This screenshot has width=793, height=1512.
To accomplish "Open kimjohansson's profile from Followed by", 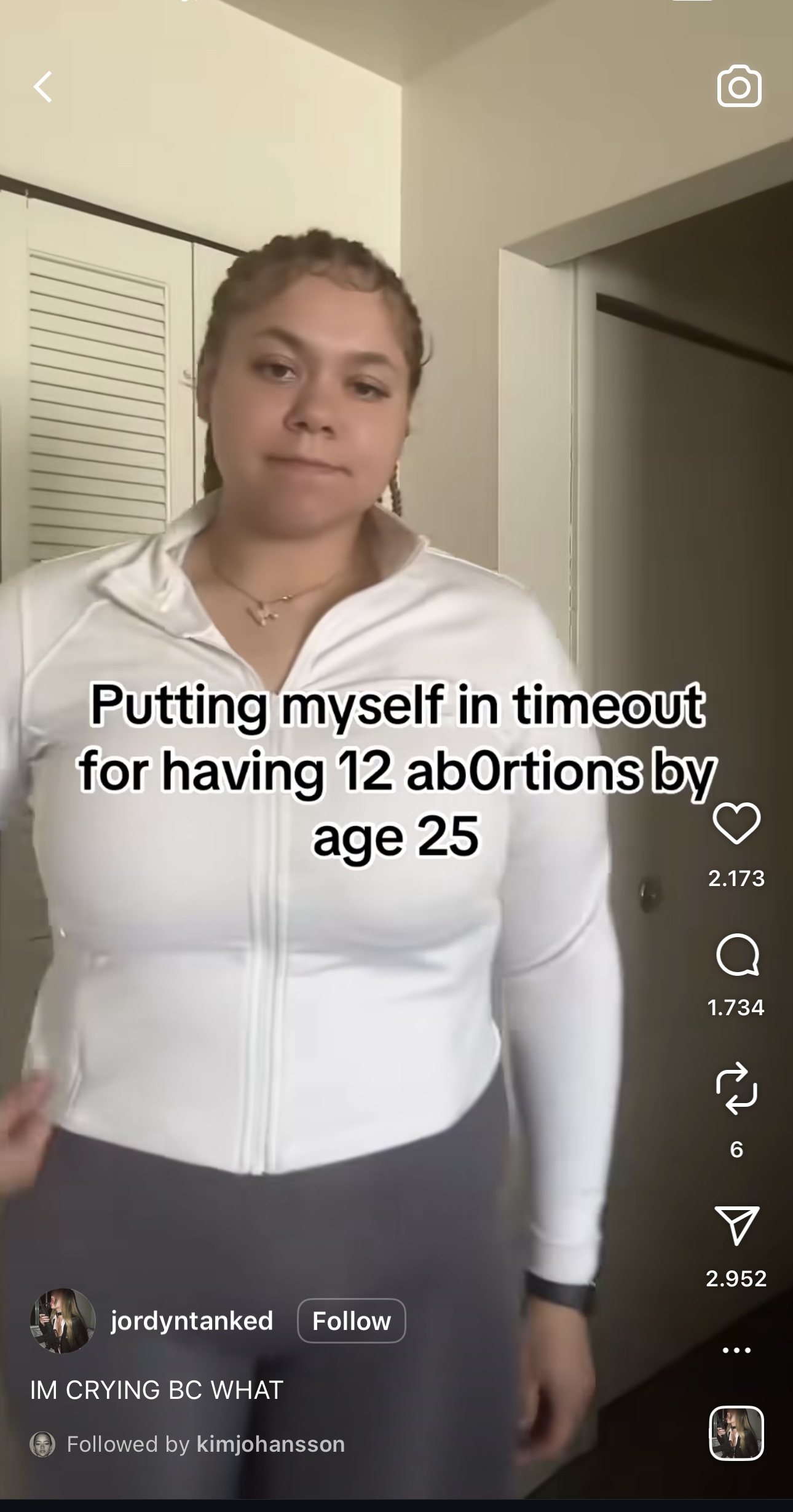I will 270,1443.
